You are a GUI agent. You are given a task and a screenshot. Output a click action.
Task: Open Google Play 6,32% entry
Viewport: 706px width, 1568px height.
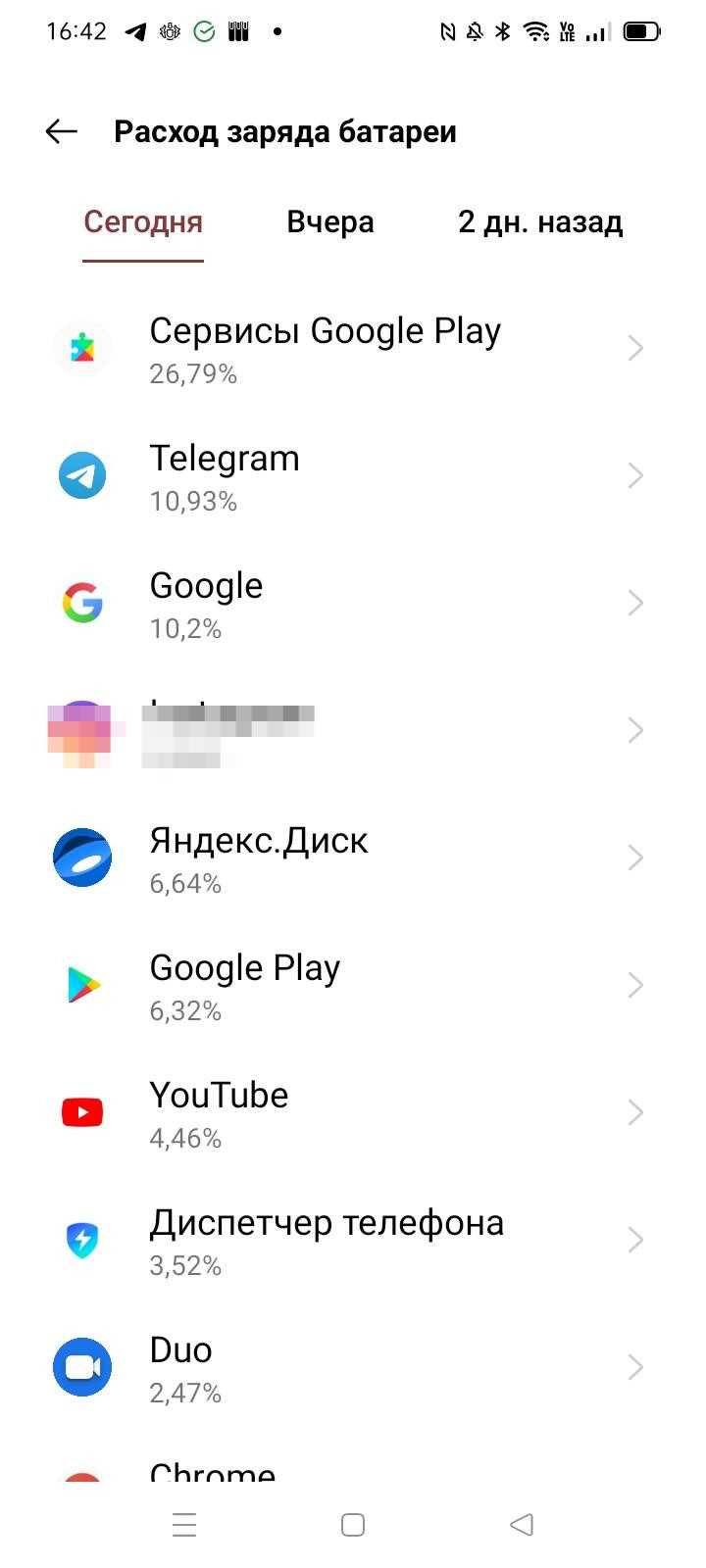[x=353, y=985]
